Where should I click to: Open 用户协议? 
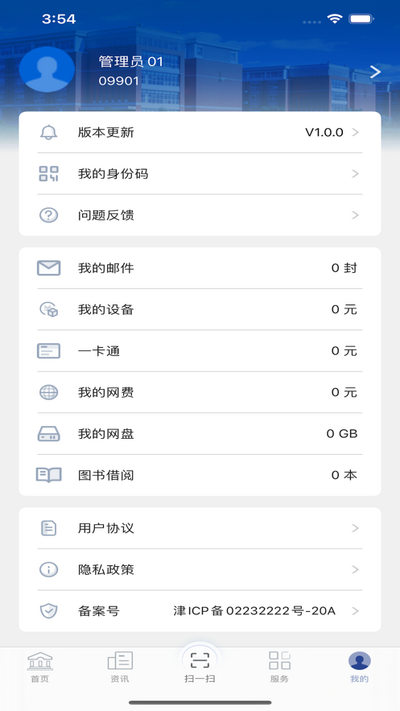(200, 528)
